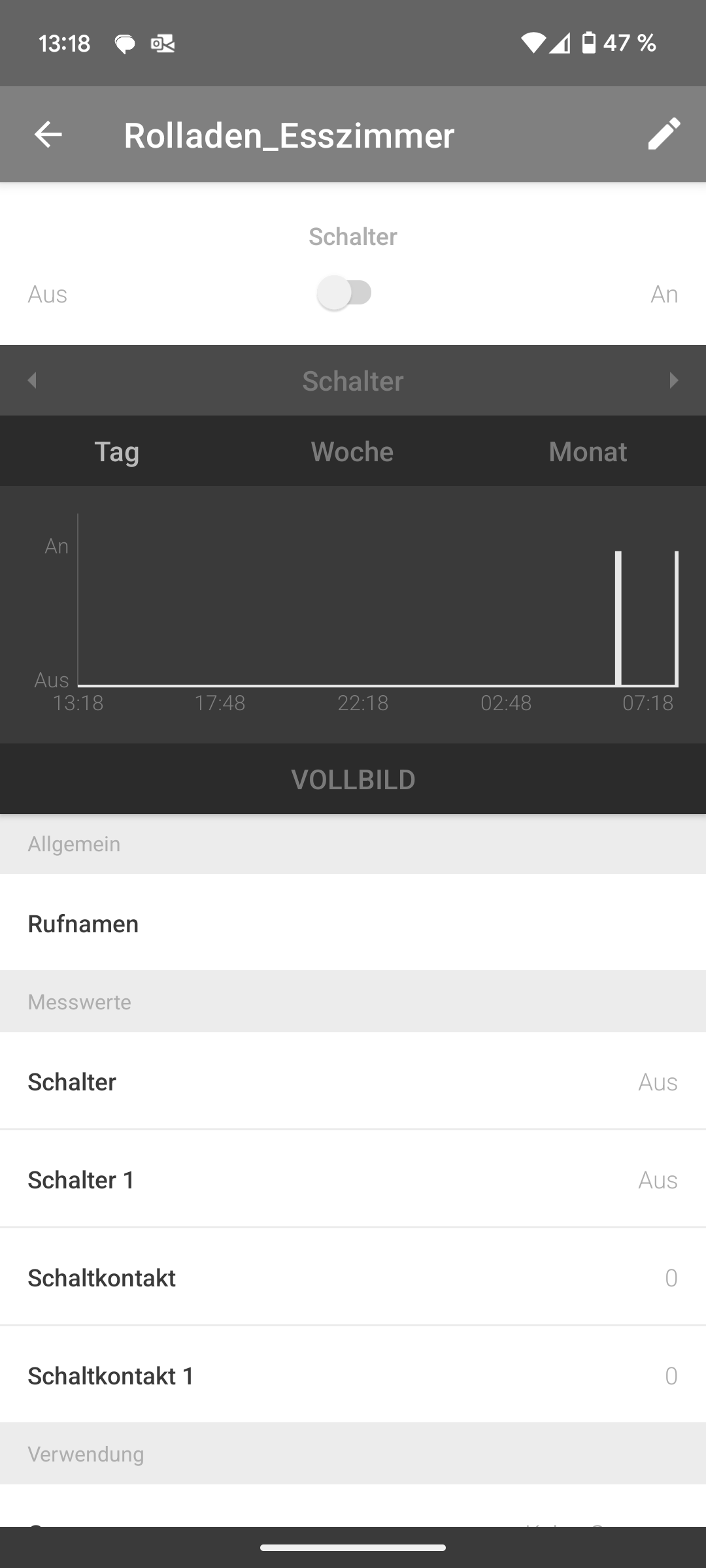
Task: Open the Rufnamen row
Action: pyautogui.click(x=353, y=923)
